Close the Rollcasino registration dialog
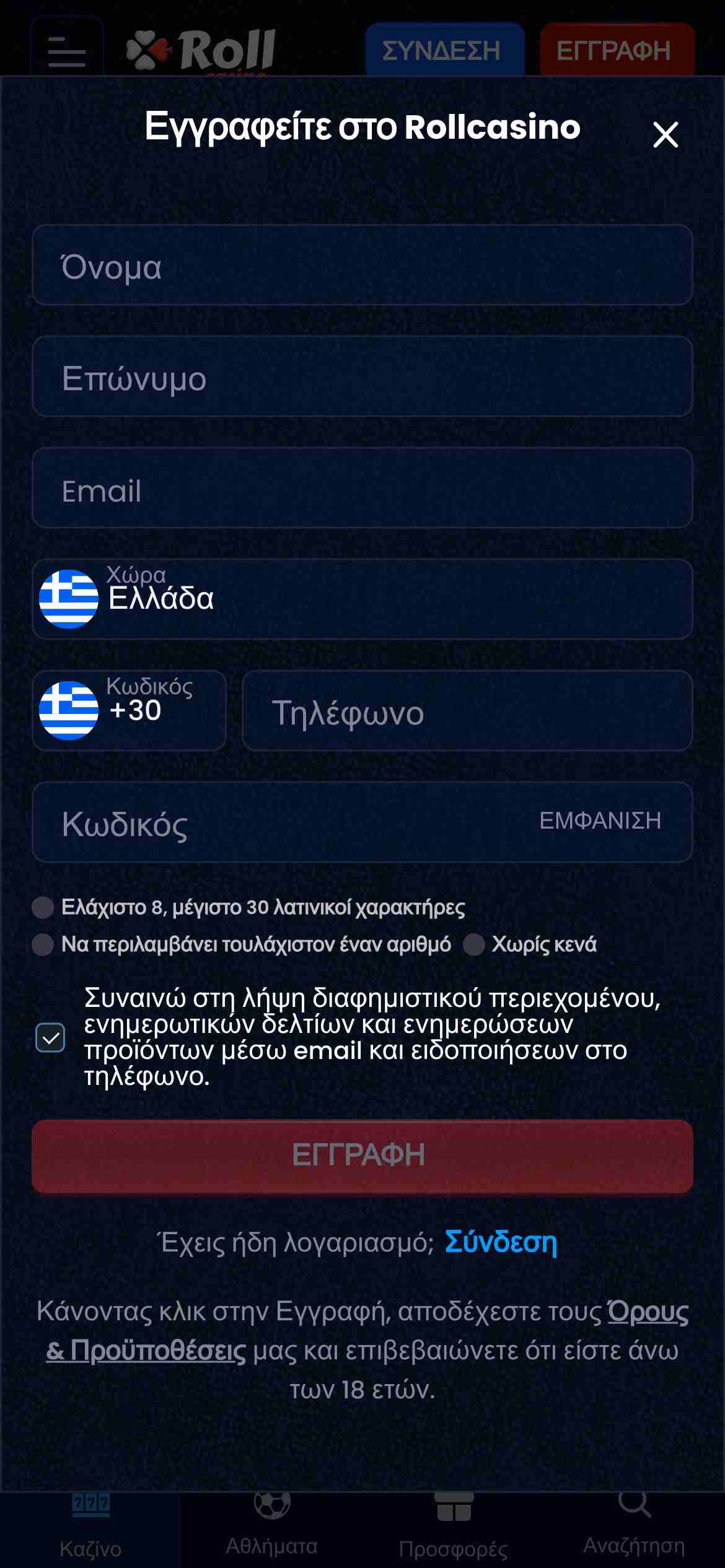This screenshot has width=725, height=1568. click(666, 134)
